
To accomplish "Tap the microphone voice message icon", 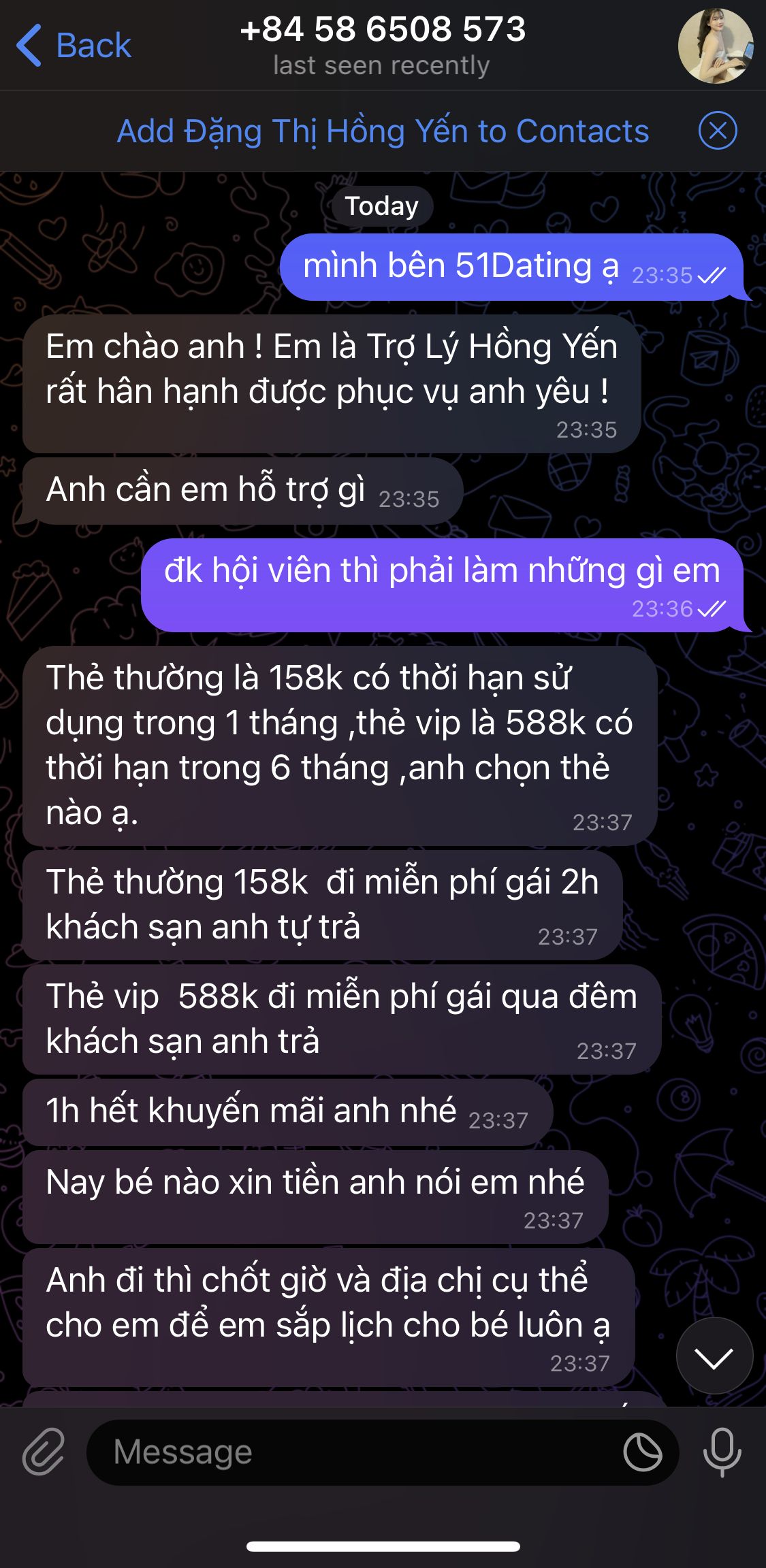I will coord(722,1452).
